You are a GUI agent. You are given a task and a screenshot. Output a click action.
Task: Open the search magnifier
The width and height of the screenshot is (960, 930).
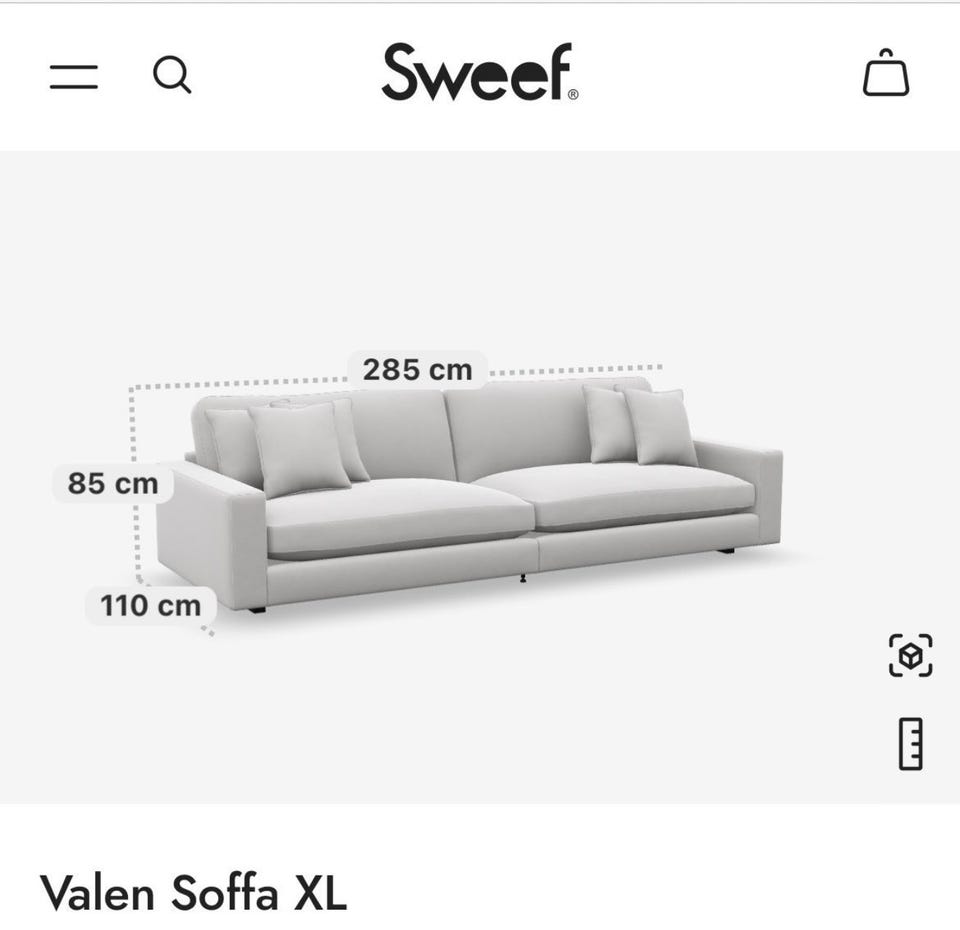[172, 75]
